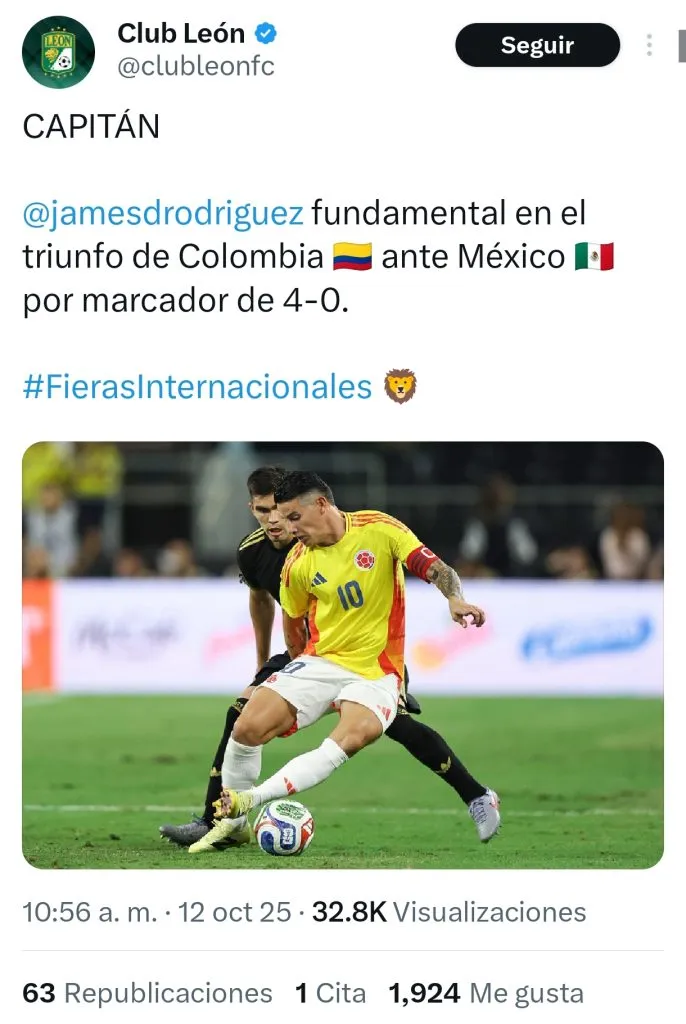Viewport: 686px width, 1024px height.
Task: View the match photo in full screen
Action: click(342, 655)
